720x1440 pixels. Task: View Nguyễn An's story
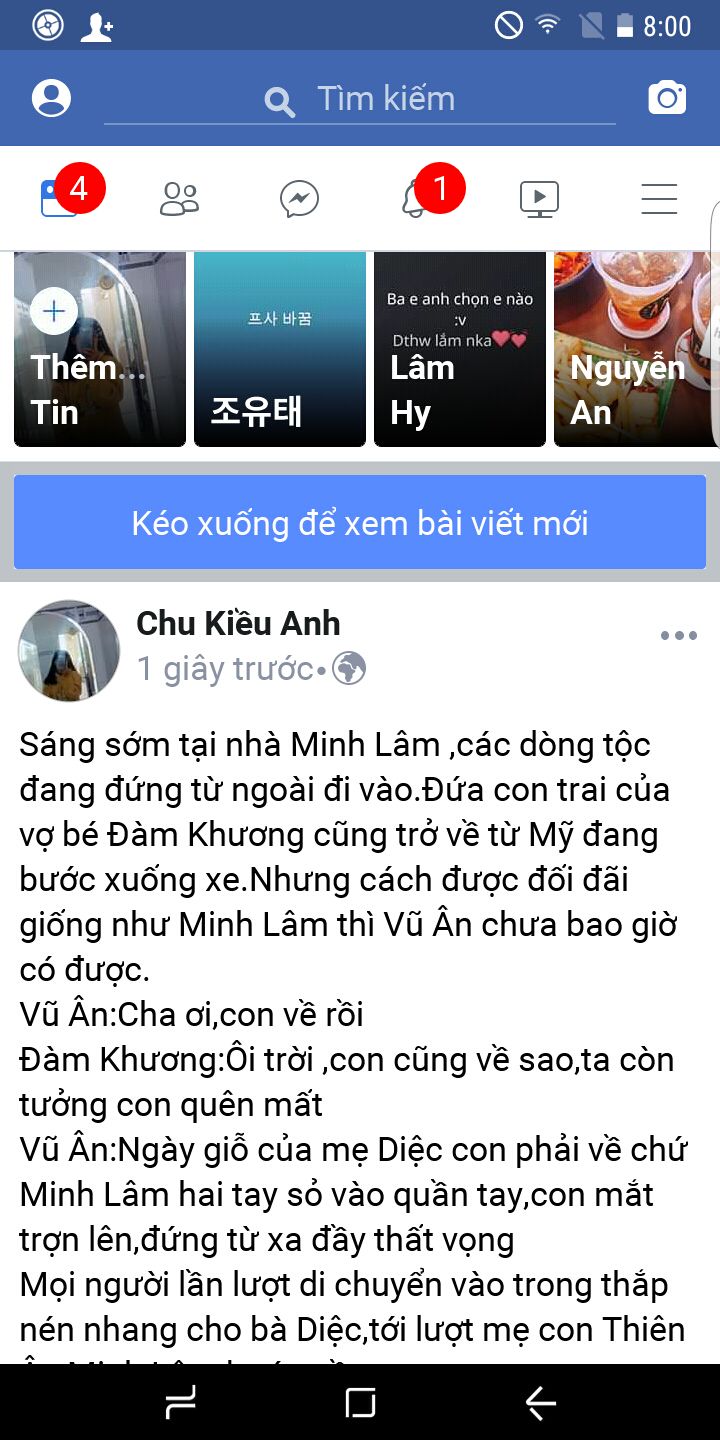click(x=634, y=348)
